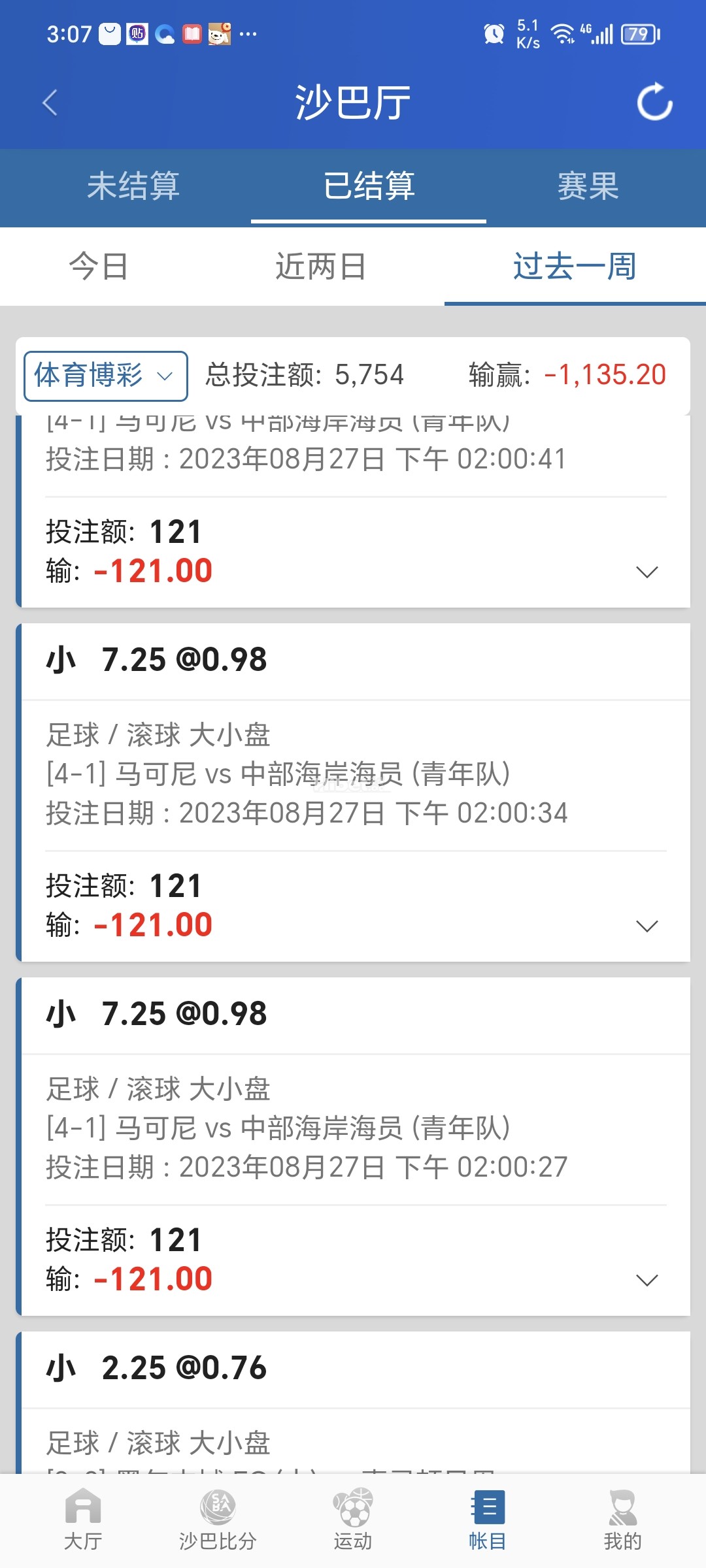
Task: Filter bets by 近两日
Action: pyautogui.click(x=320, y=267)
